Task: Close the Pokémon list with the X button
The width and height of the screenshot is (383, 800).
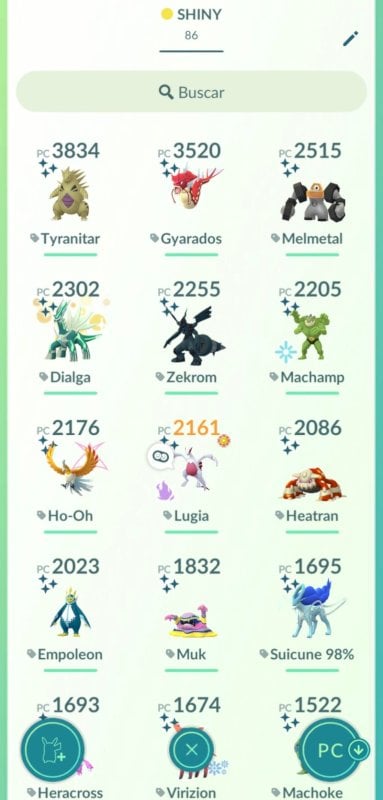Action: tap(191, 749)
